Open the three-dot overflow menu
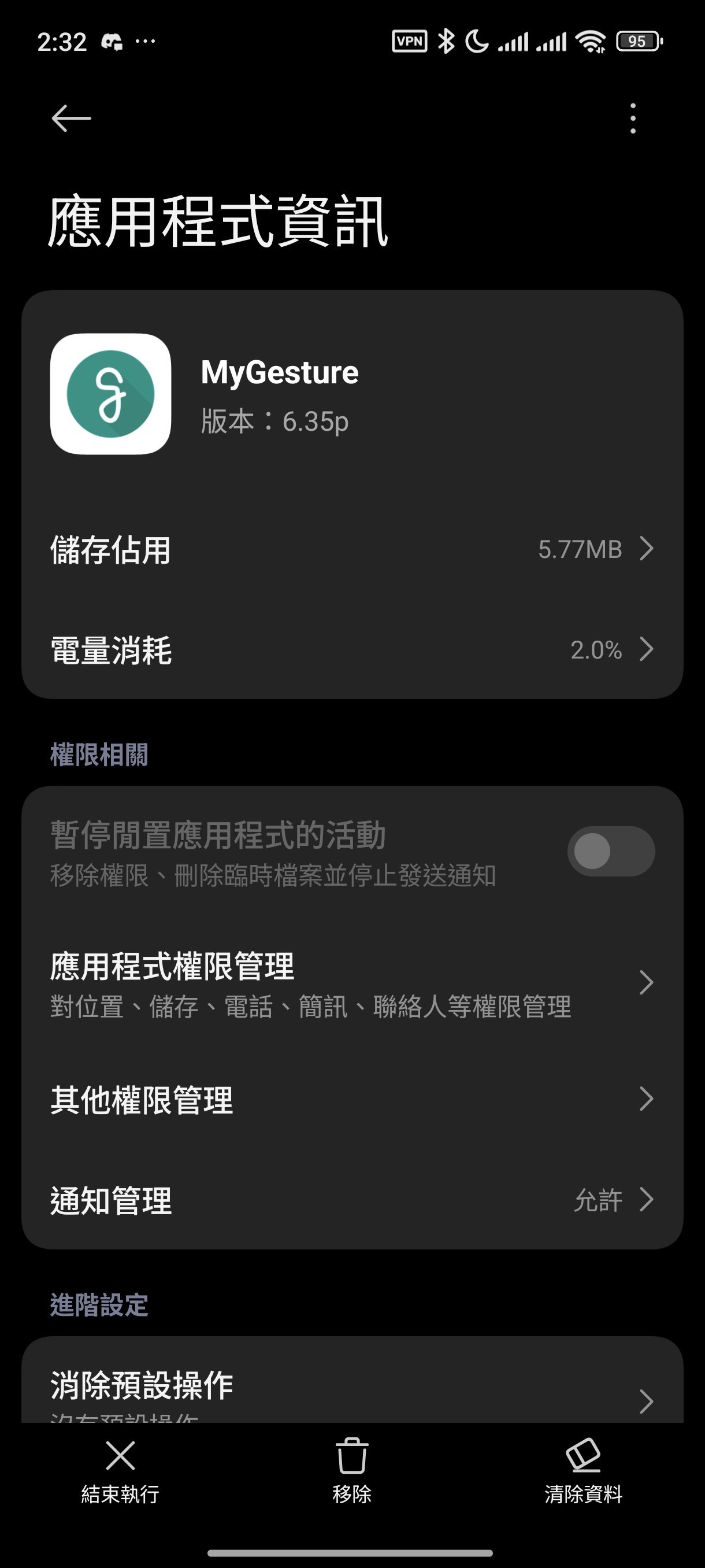 coord(633,118)
